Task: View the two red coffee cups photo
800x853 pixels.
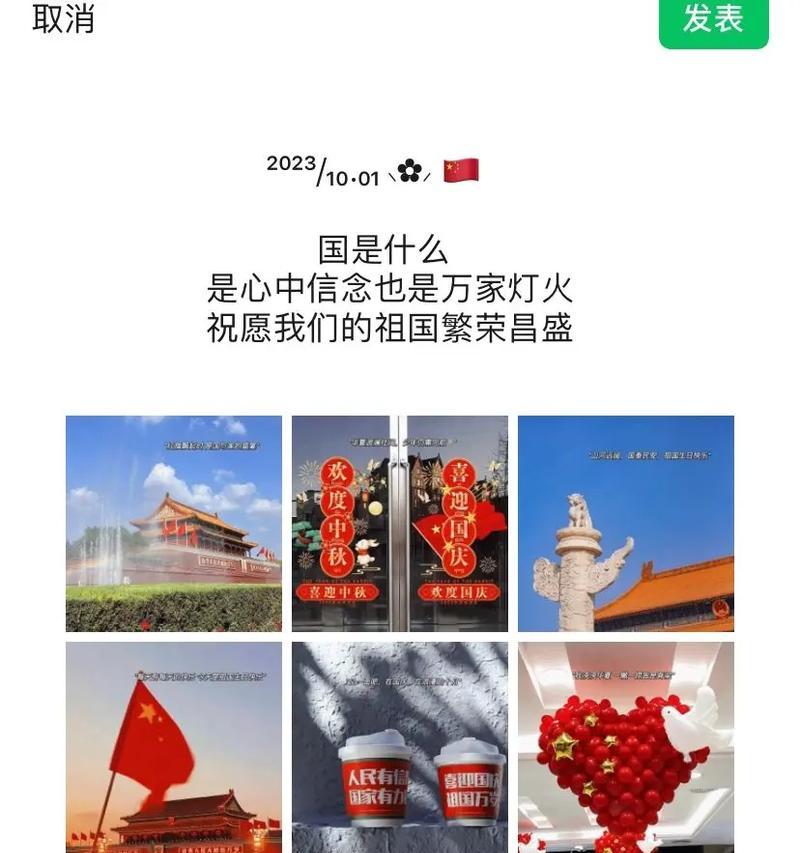Action: (x=399, y=746)
